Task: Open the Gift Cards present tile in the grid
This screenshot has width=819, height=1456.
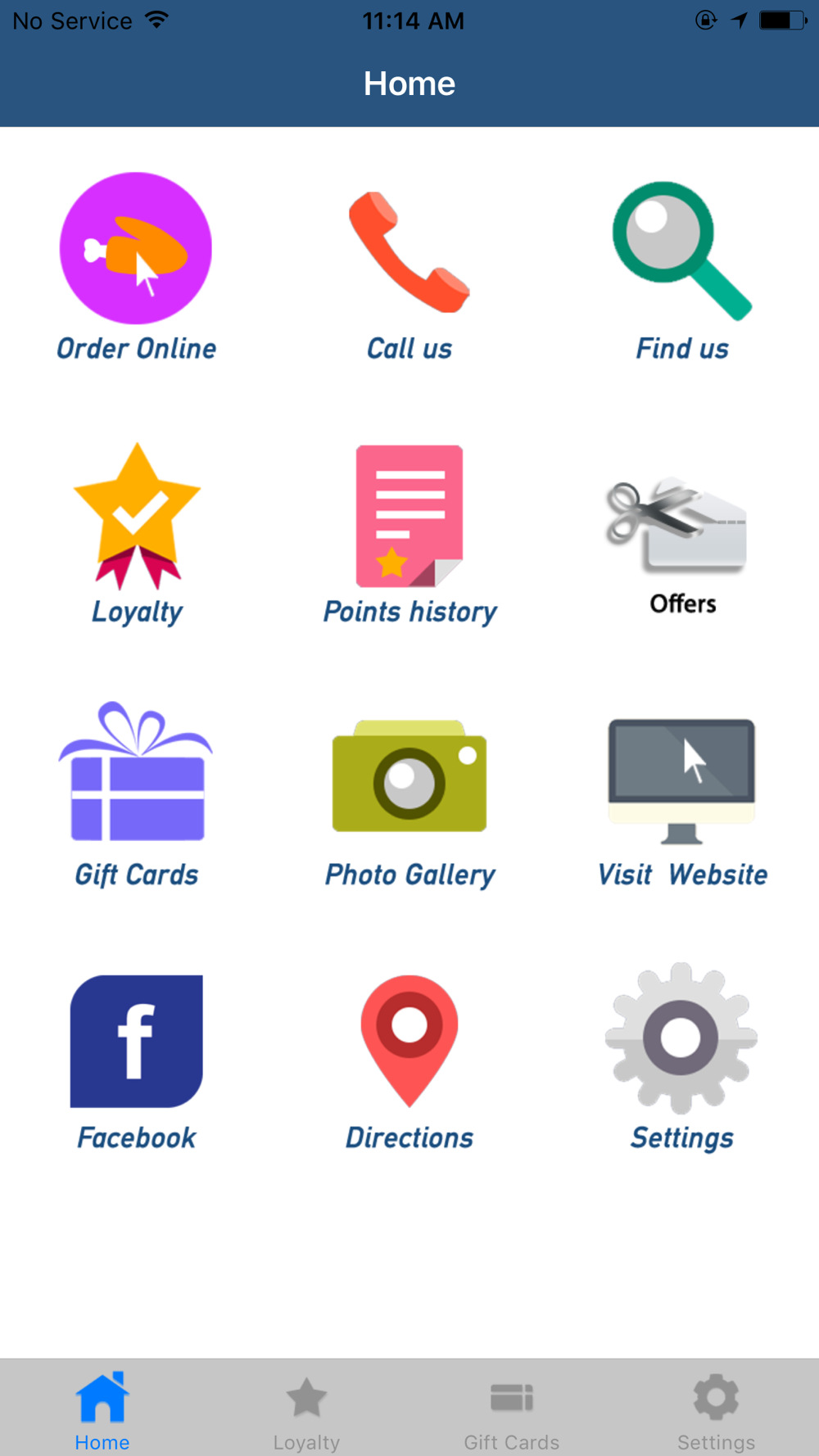Action: (x=136, y=771)
